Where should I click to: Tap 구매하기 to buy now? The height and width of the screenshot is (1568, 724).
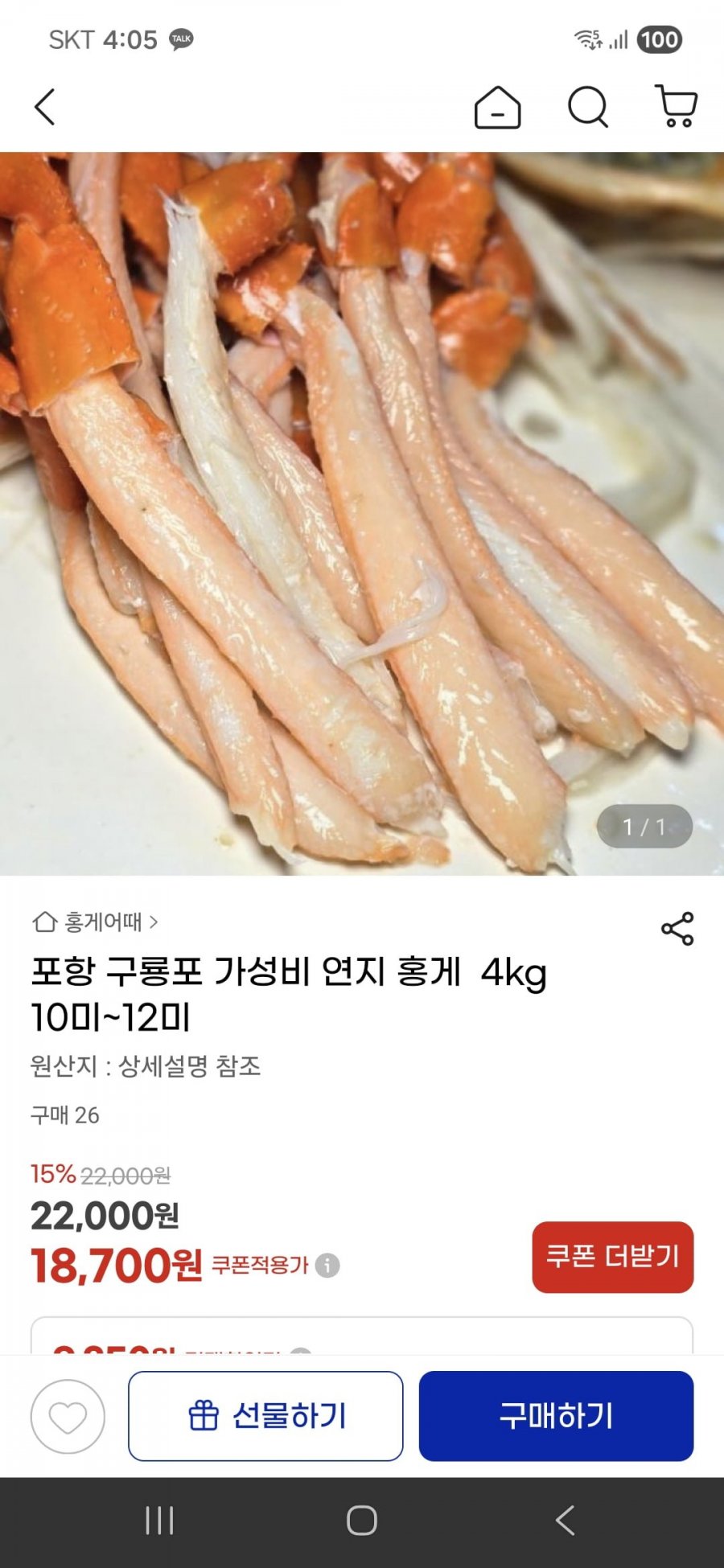(556, 1416)
